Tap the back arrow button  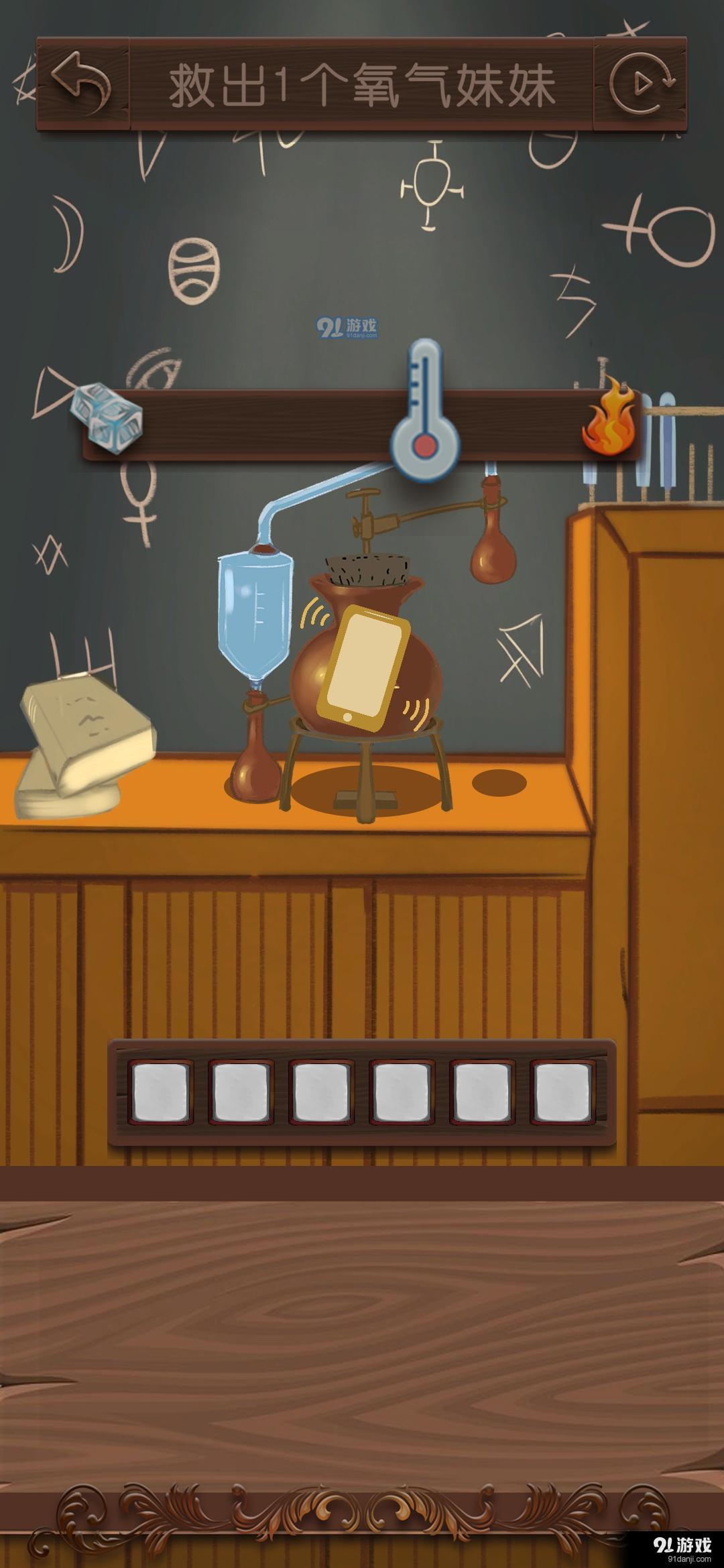[82, 84]
